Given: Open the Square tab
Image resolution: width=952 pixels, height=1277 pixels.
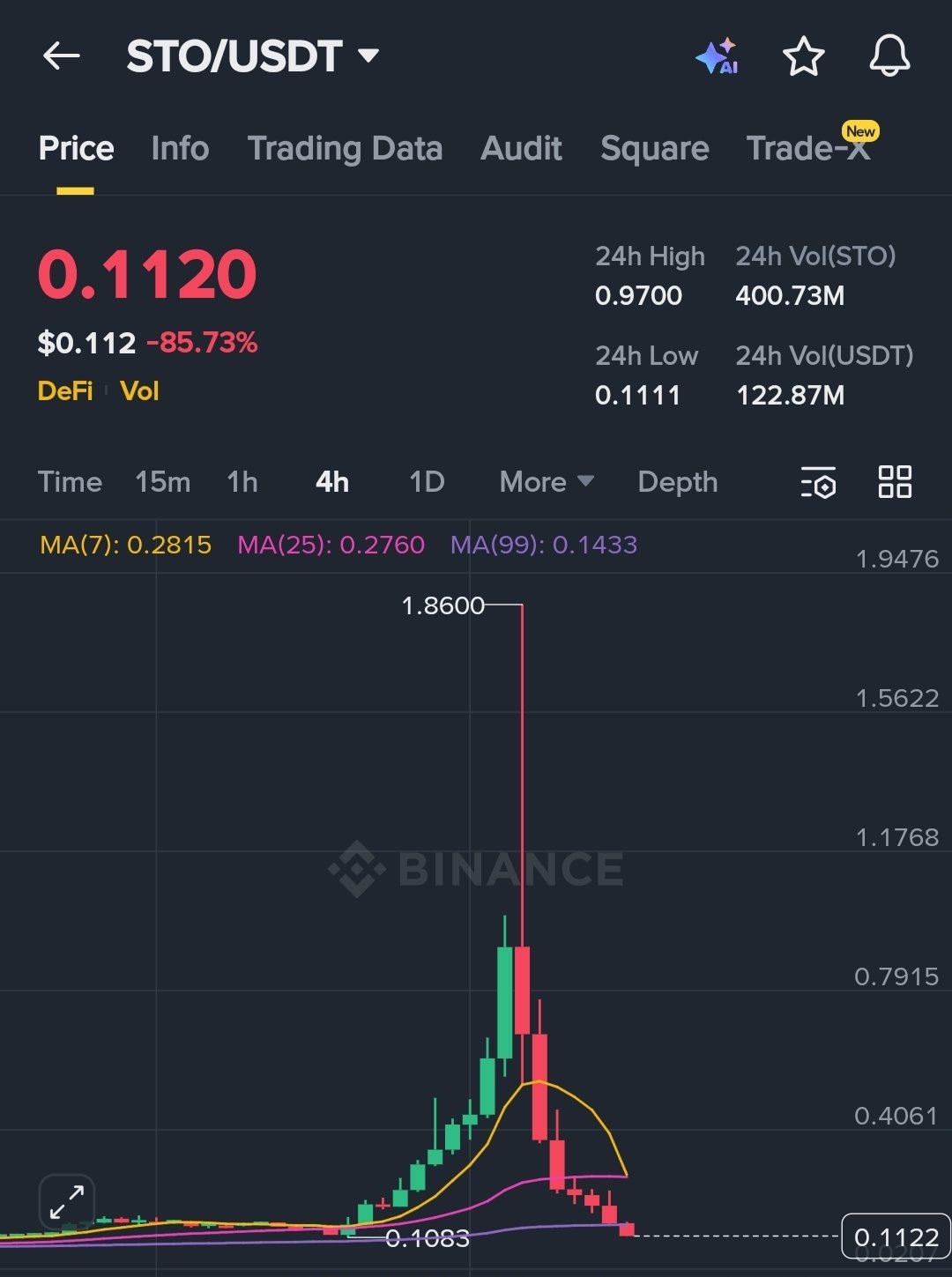Looking at the screenshot, I should click(654, 148).
